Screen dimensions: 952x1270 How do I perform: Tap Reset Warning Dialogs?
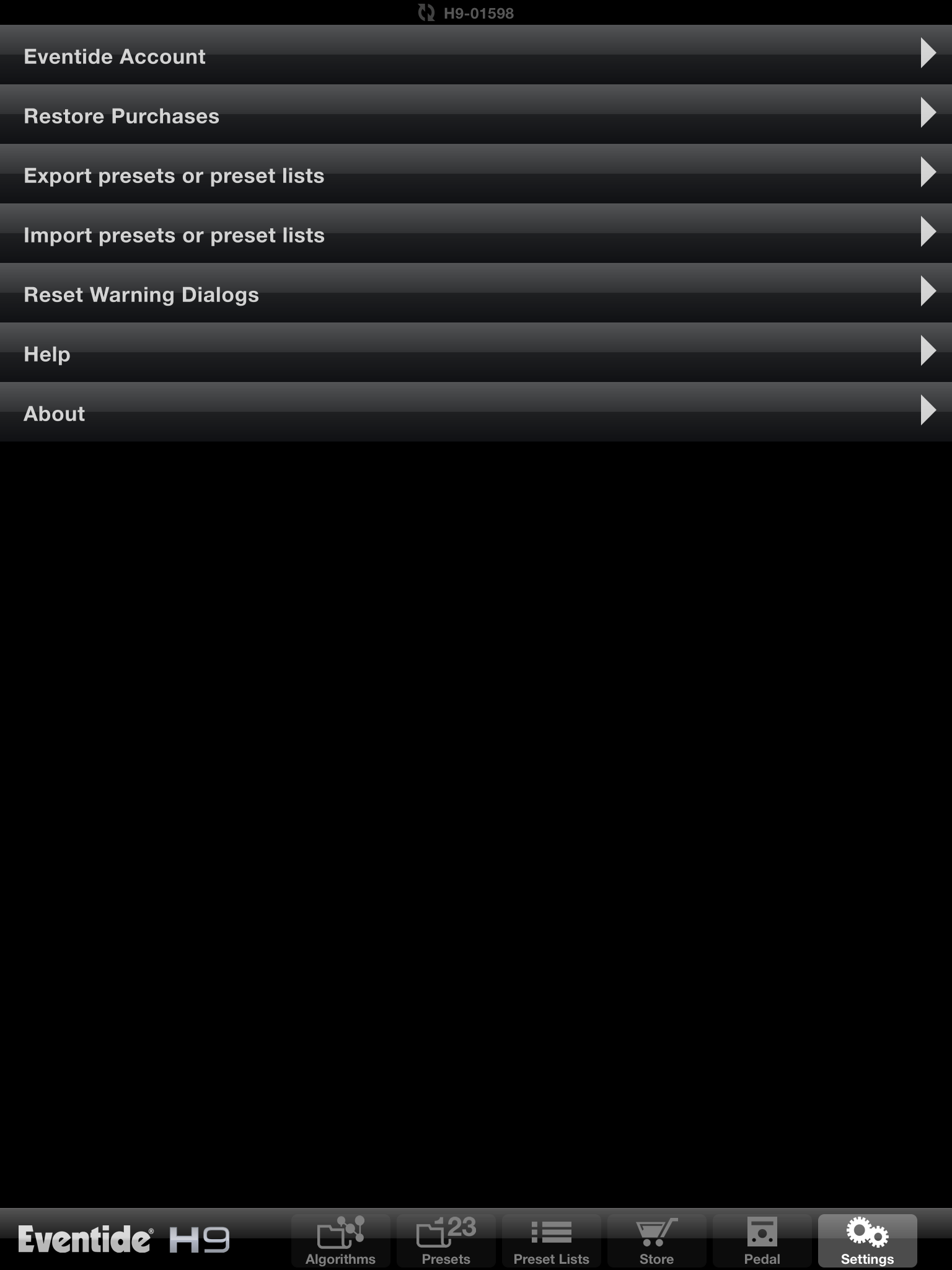coord(476,294)
